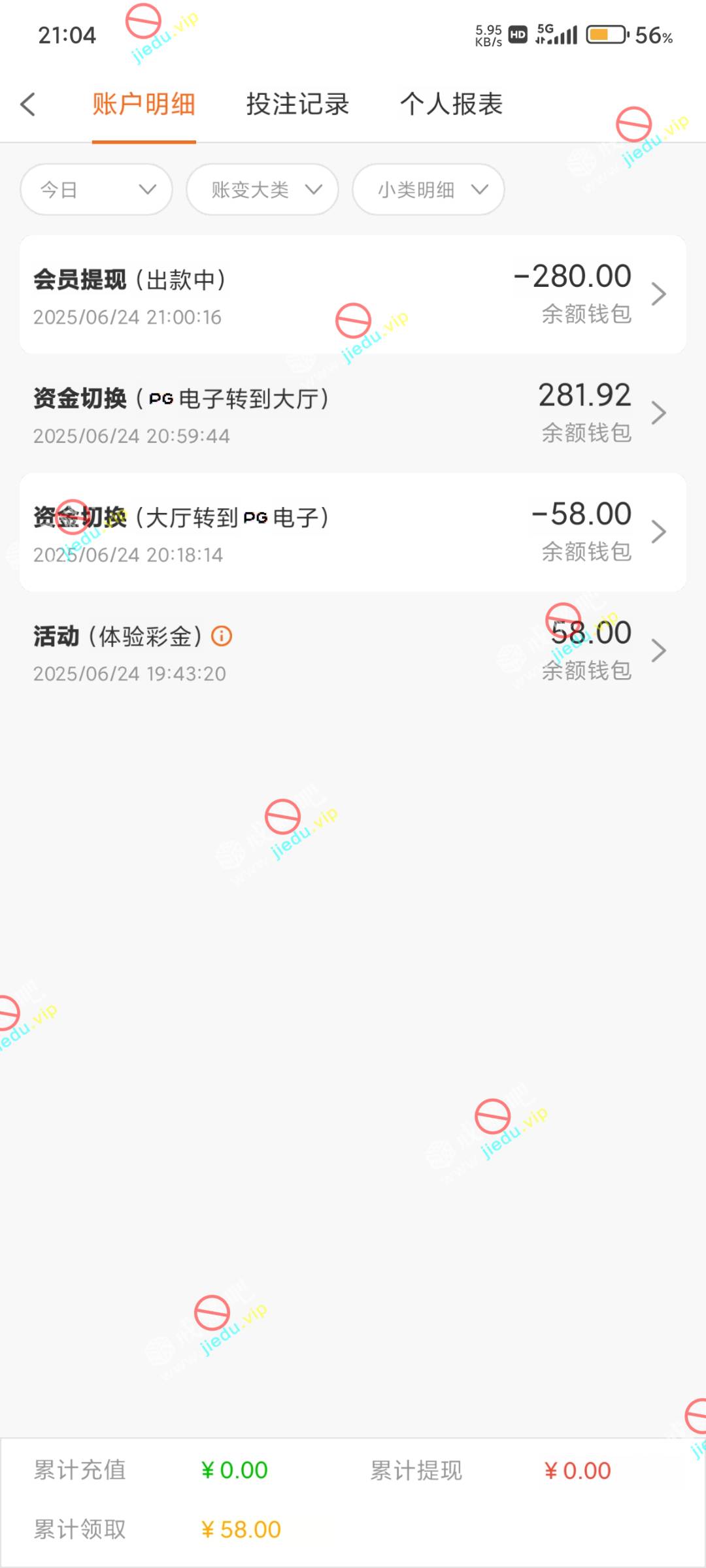The image size is (706, 1568).
Task: Open the 账变大类 category dropdown
Action: click(x=263, y=189)
